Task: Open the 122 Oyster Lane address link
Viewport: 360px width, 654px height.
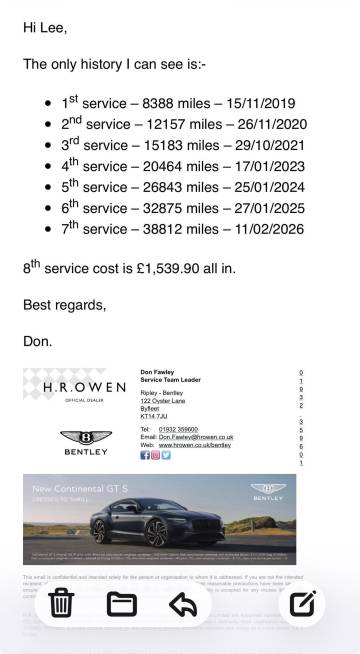Action: (163, 401)
